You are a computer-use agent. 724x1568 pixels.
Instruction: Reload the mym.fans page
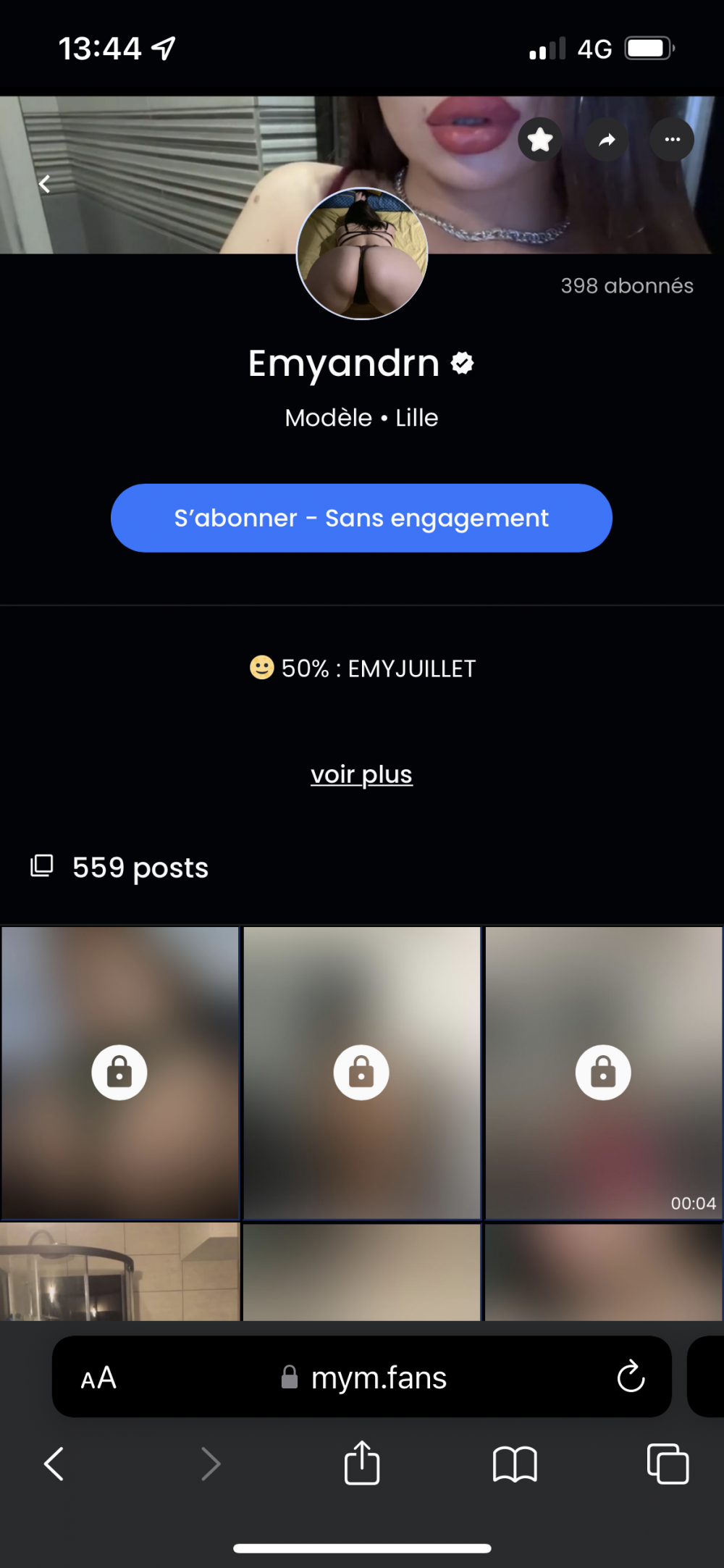(631, 1377)
